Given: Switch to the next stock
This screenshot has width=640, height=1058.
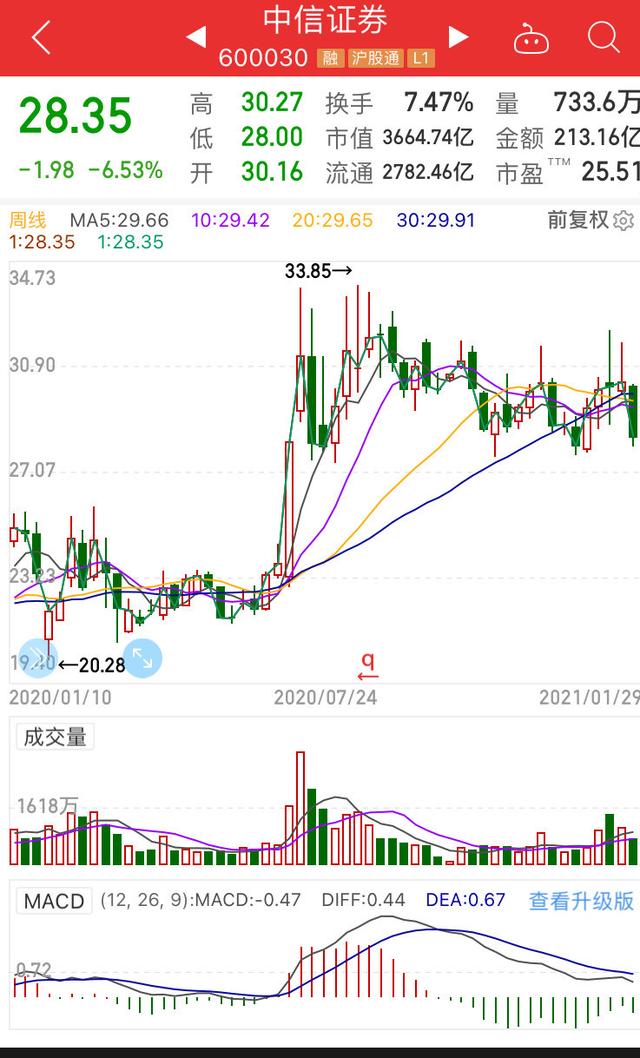Looking at the screenshot, I should point(458,38).
